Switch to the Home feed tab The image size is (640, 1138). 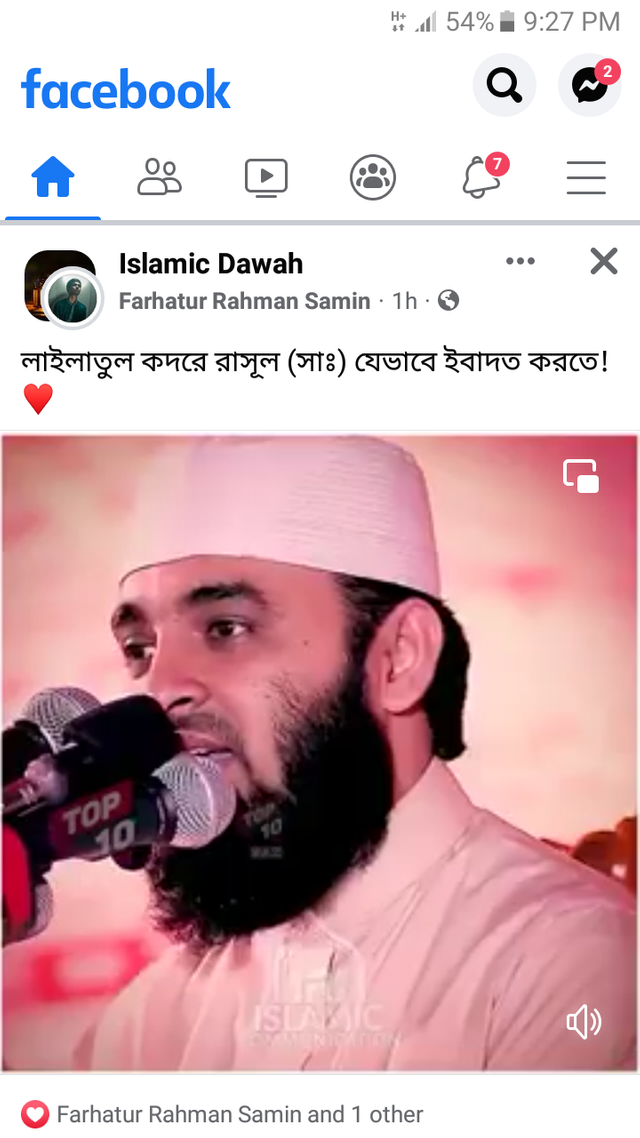tap(53, 179)
